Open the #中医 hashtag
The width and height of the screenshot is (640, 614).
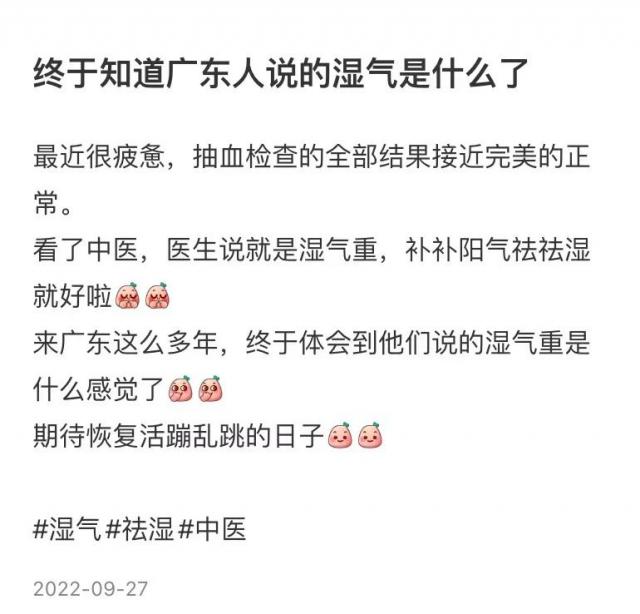click(x=212, y=528)
